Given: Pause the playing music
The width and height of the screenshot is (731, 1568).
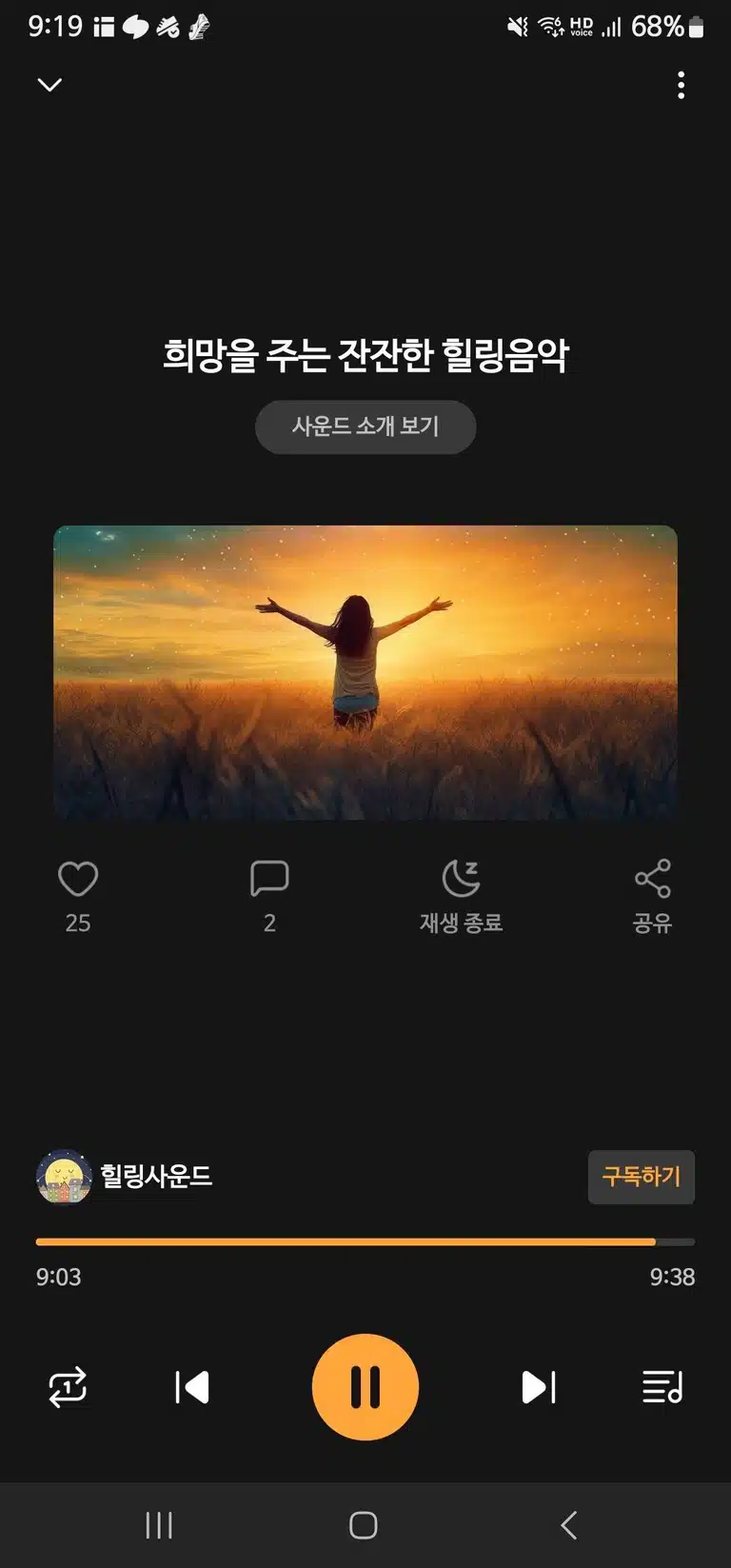Looking at the screenshot, I should click(x=365, y=1387).
